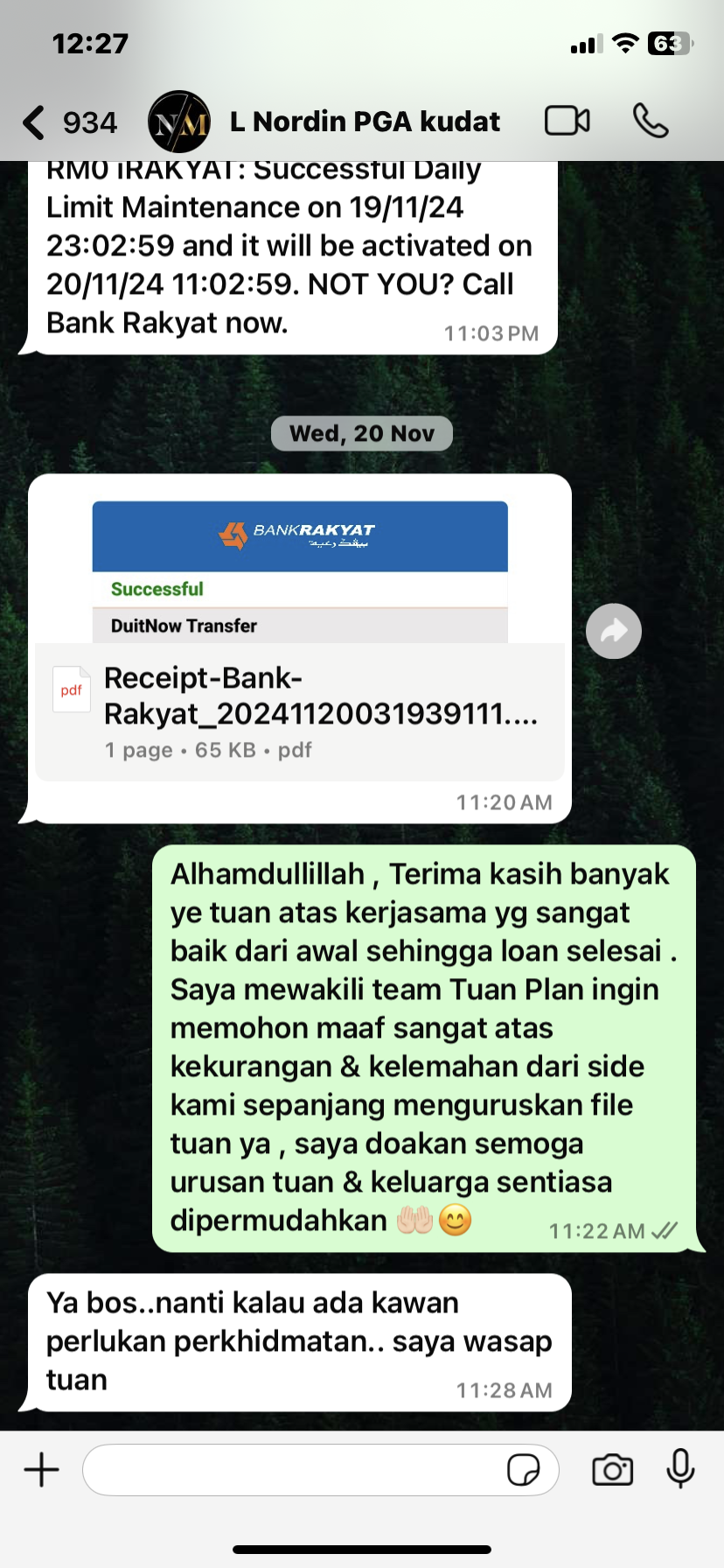Forward the Bank Rakyat receipt PDF
This screenshot has height=1568, width=724.
[614, 631]
